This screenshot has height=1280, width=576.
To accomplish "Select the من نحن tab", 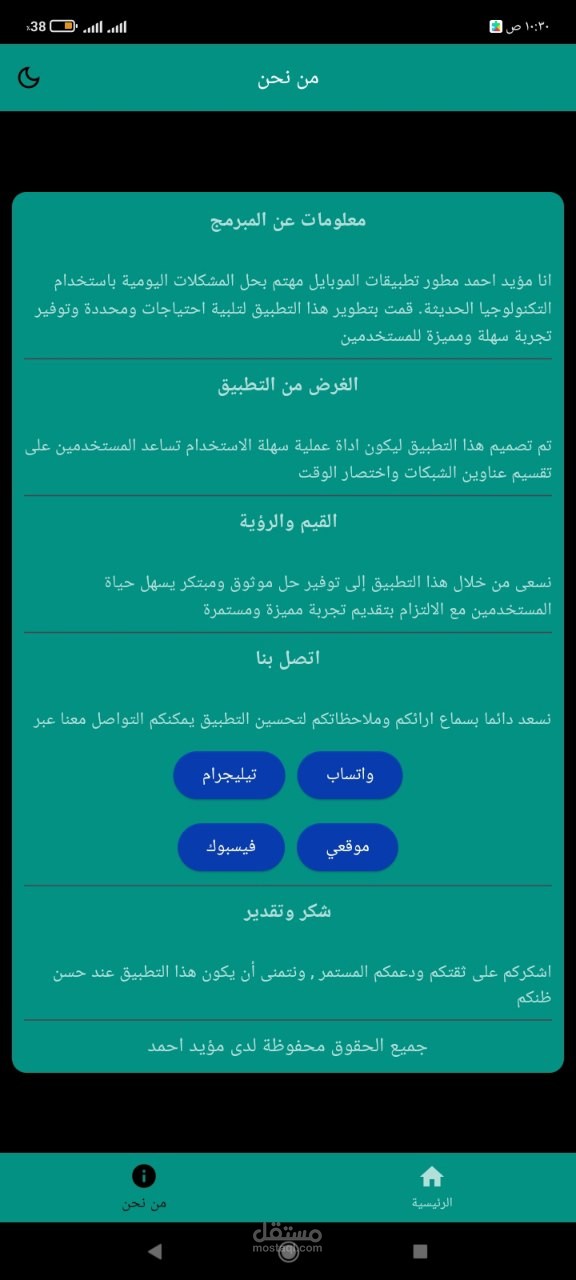I will coord(144,1187).
